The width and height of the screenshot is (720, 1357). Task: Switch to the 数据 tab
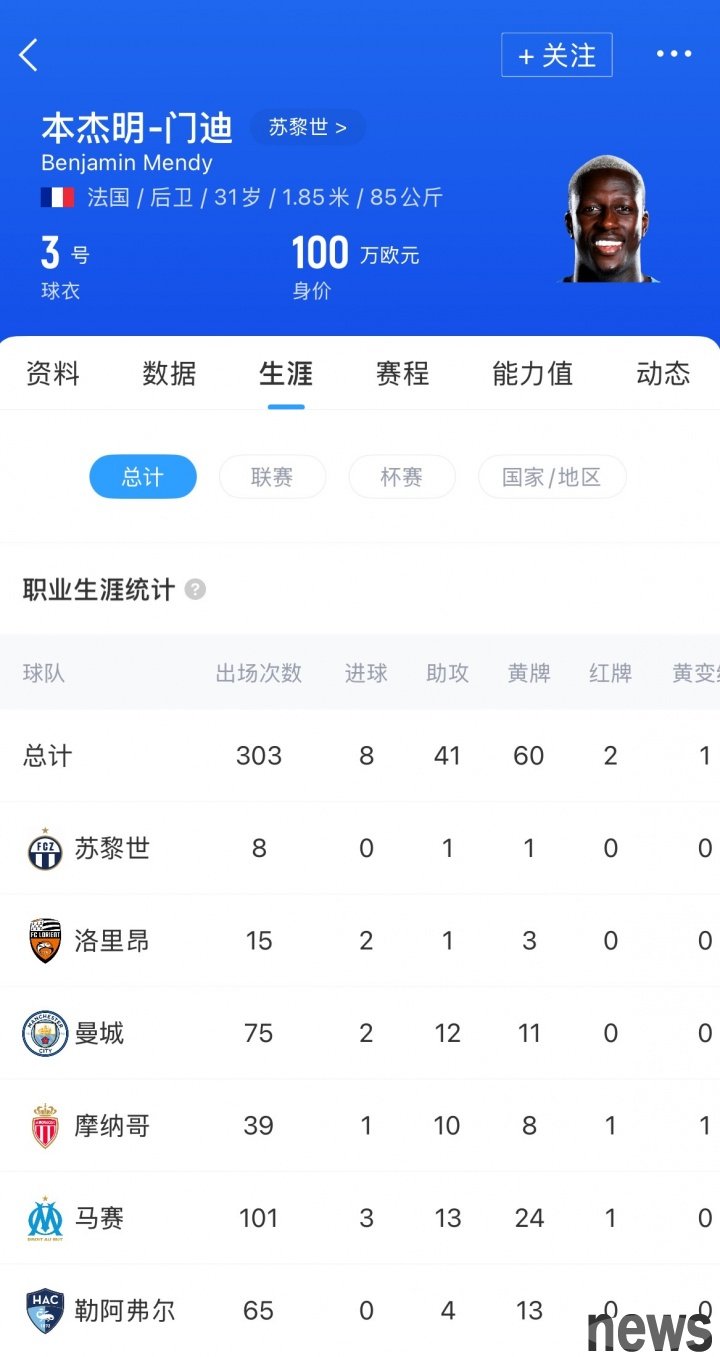[169, 374]
